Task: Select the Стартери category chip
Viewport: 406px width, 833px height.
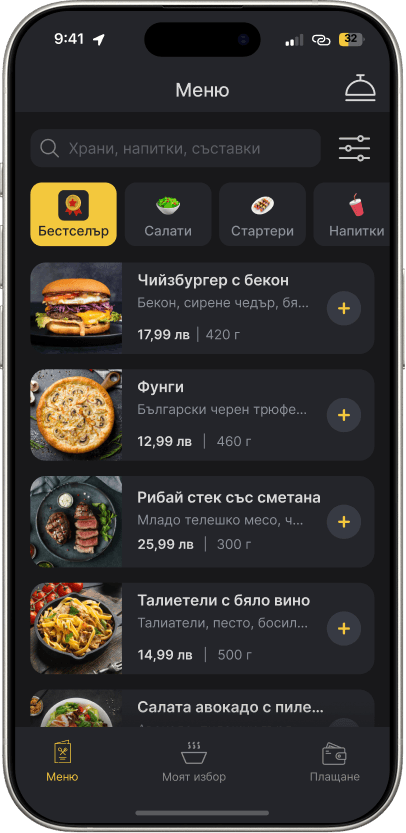Action: click(x=263, y=214)
